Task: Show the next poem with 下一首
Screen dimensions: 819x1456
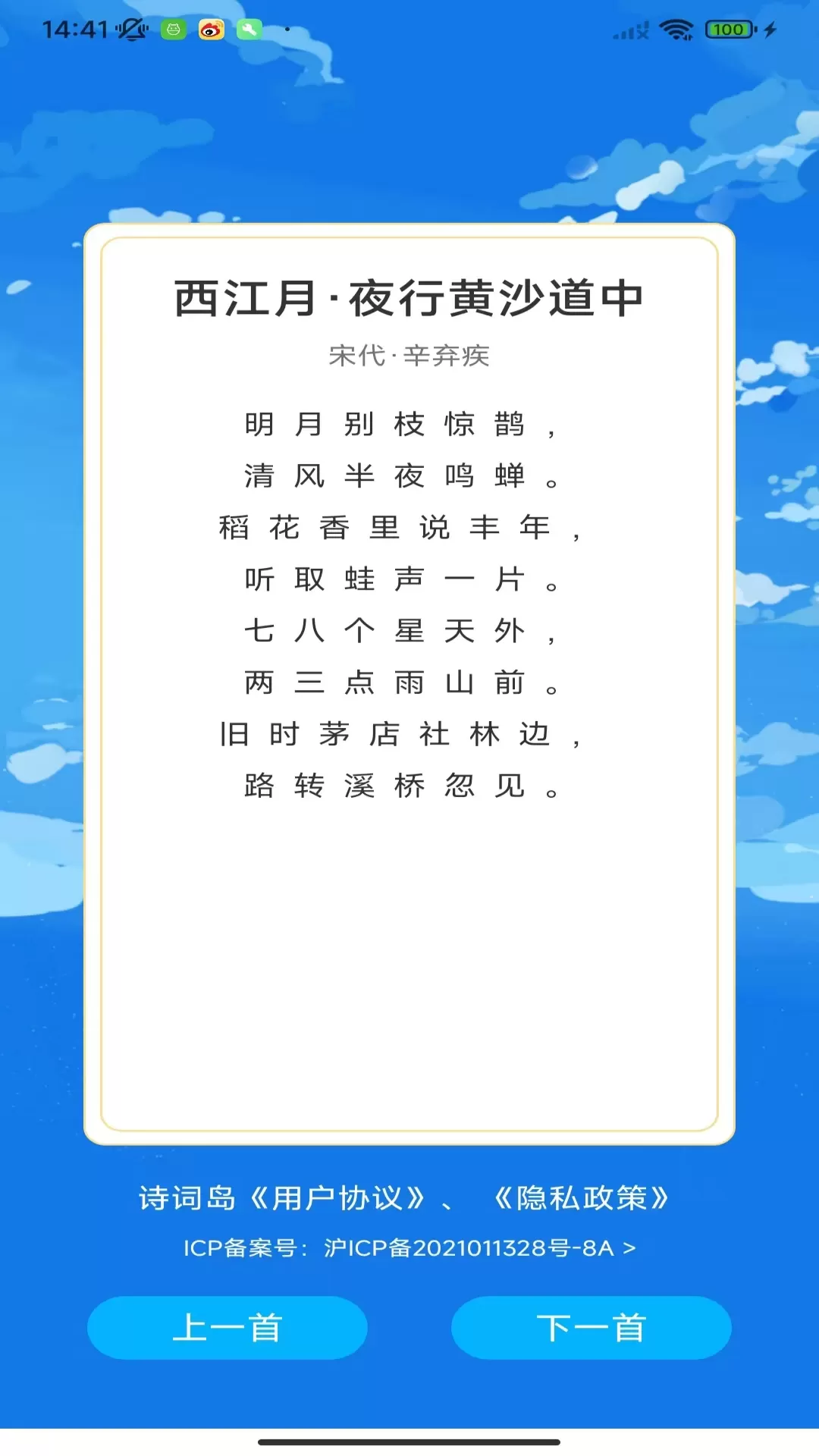Action: (591, 1328)
